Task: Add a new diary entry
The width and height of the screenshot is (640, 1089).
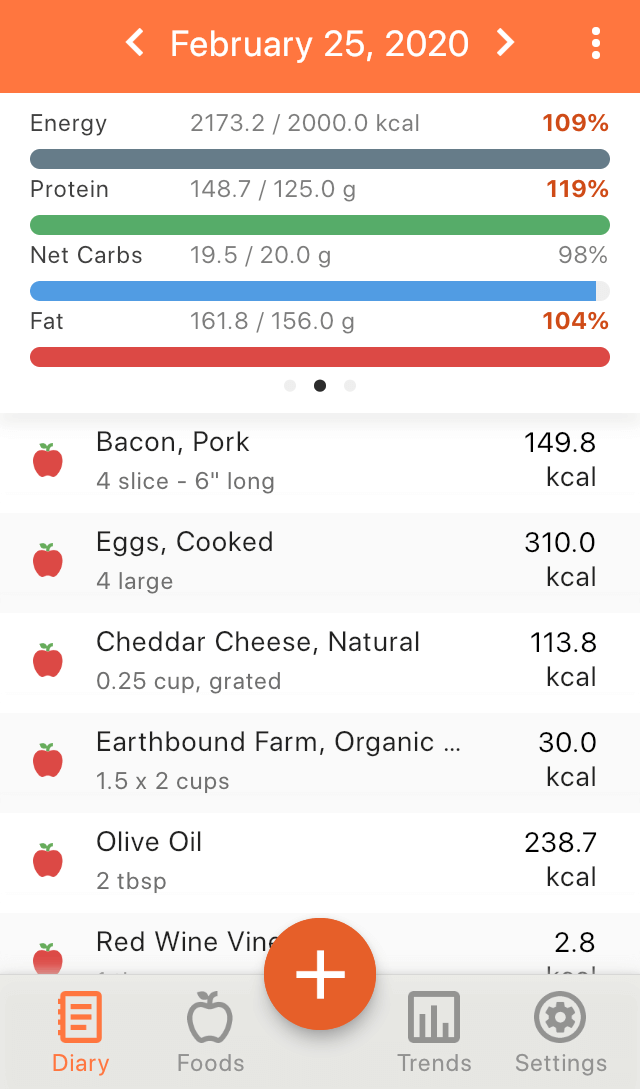Action: click(320, 974)
